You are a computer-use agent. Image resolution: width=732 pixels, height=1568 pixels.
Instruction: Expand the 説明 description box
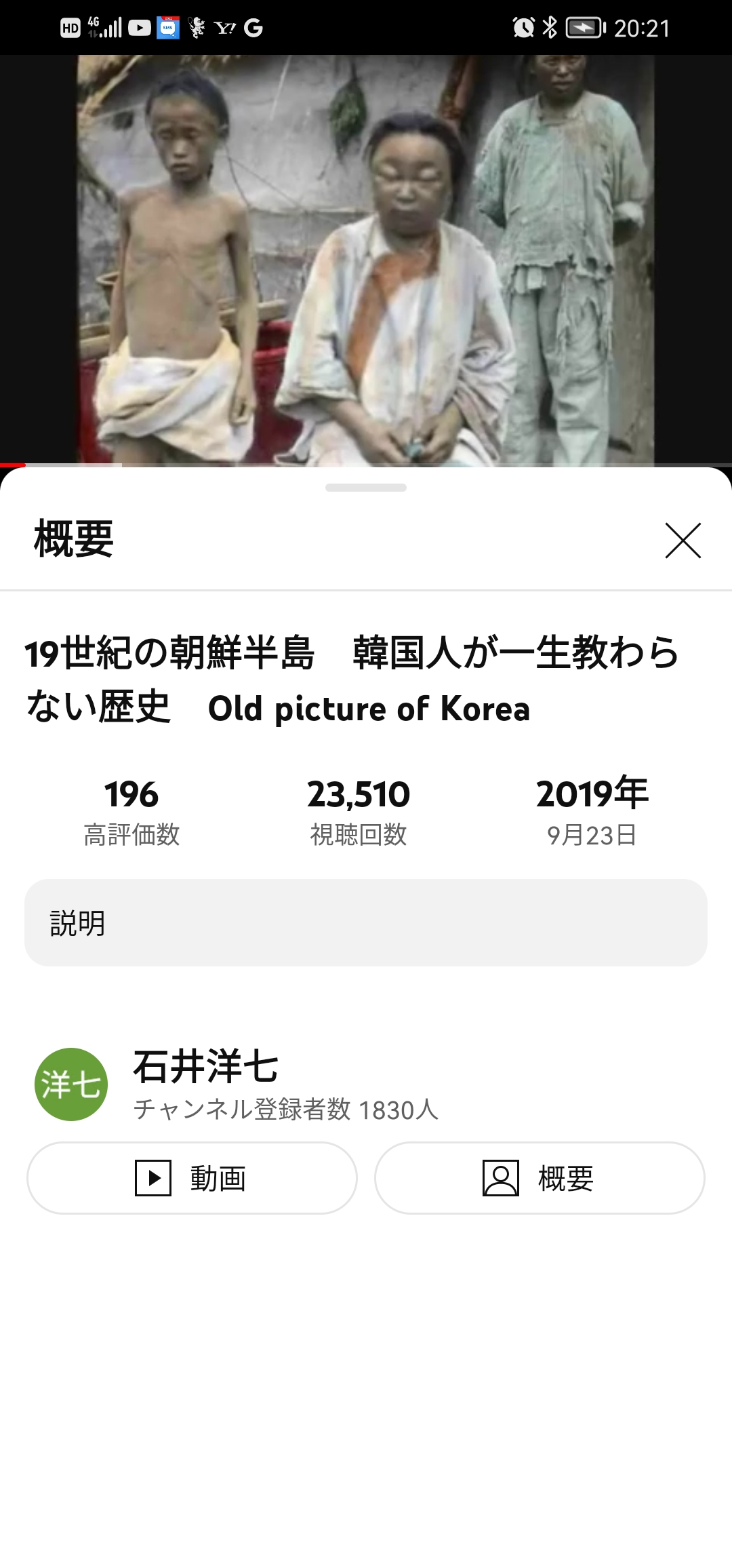tap(366, 922)
